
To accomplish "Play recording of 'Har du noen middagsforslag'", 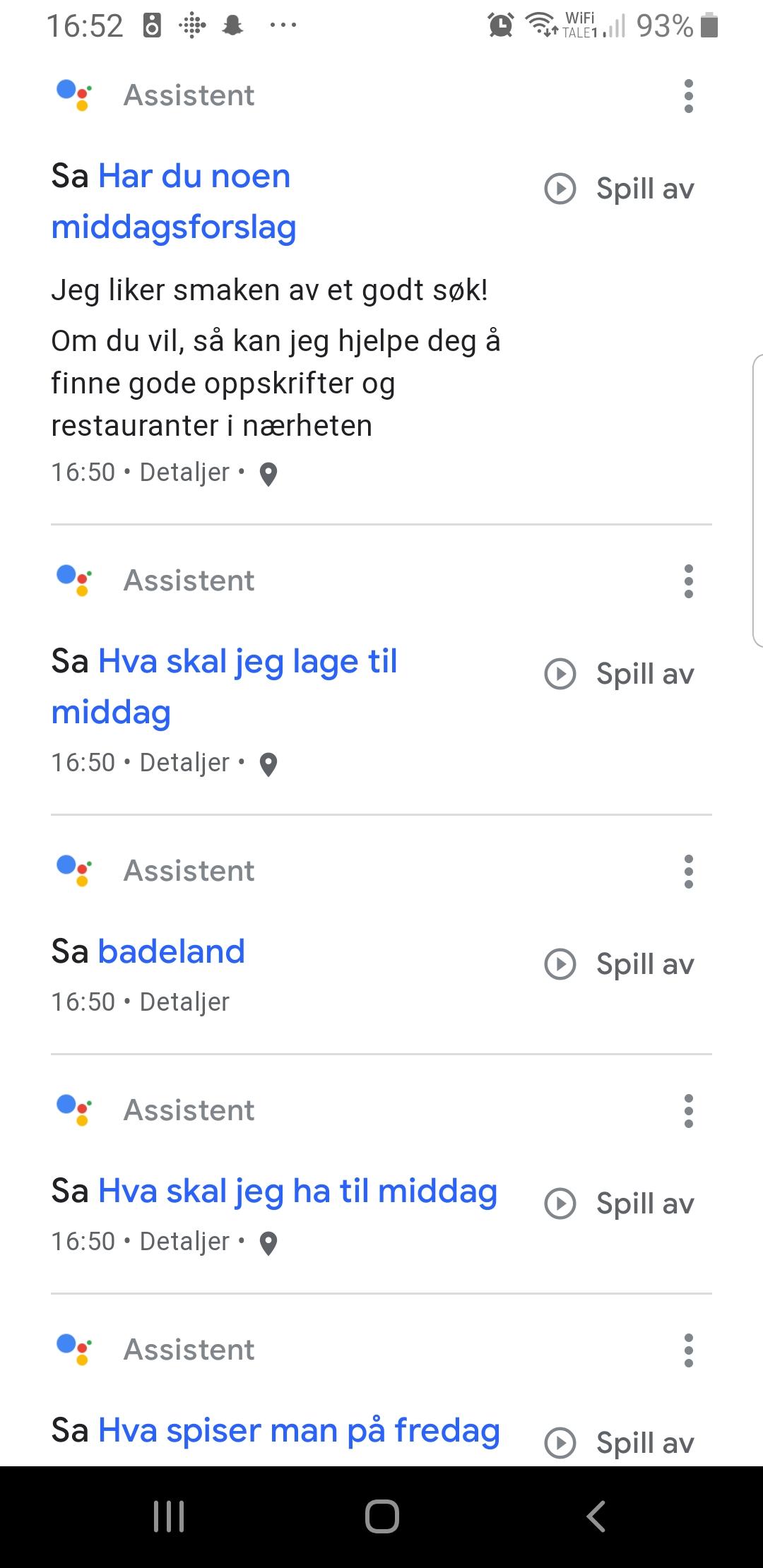I will pos(620,189).
